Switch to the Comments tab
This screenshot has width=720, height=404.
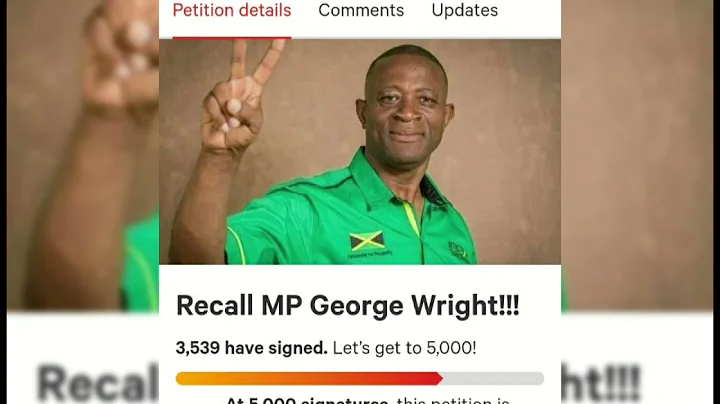361,11
